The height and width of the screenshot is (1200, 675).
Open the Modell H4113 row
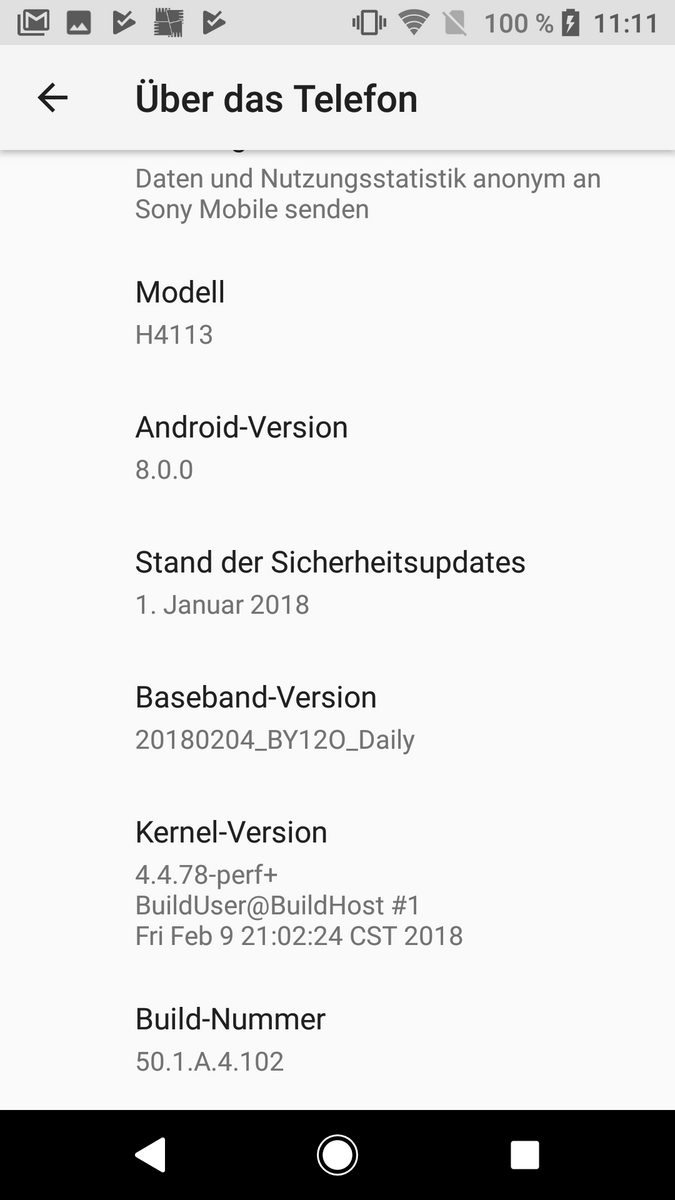337,312
